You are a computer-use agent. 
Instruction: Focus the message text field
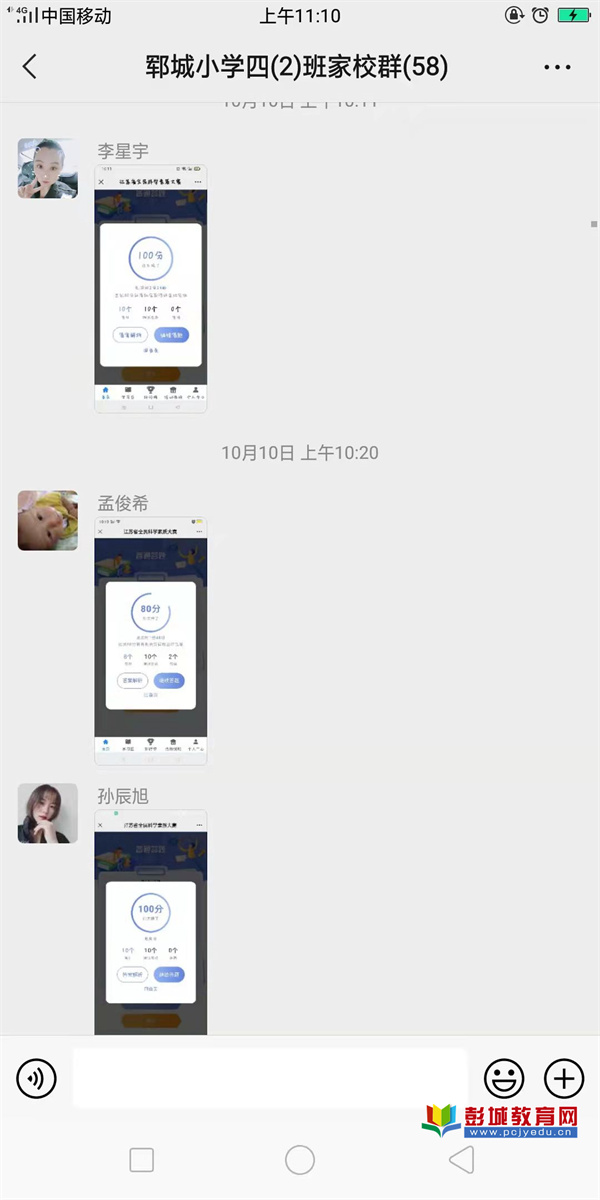270,1078
